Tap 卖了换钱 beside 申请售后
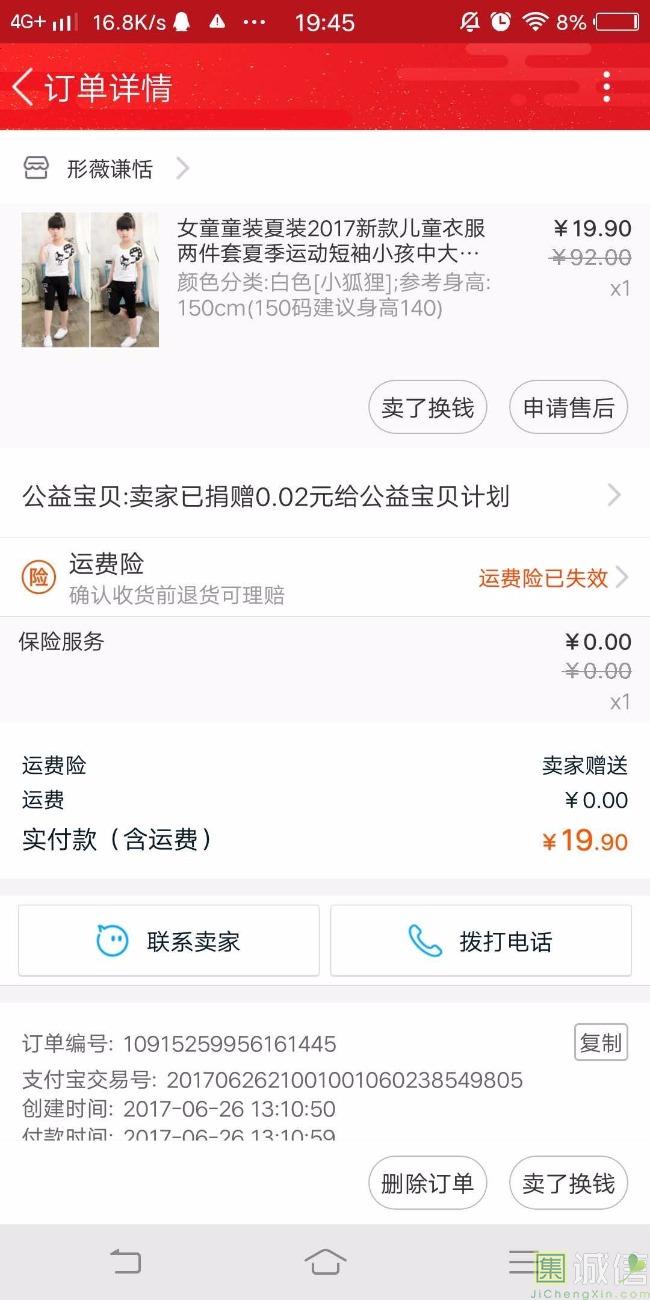This screenshot has height=1300, width=650. 428,408
